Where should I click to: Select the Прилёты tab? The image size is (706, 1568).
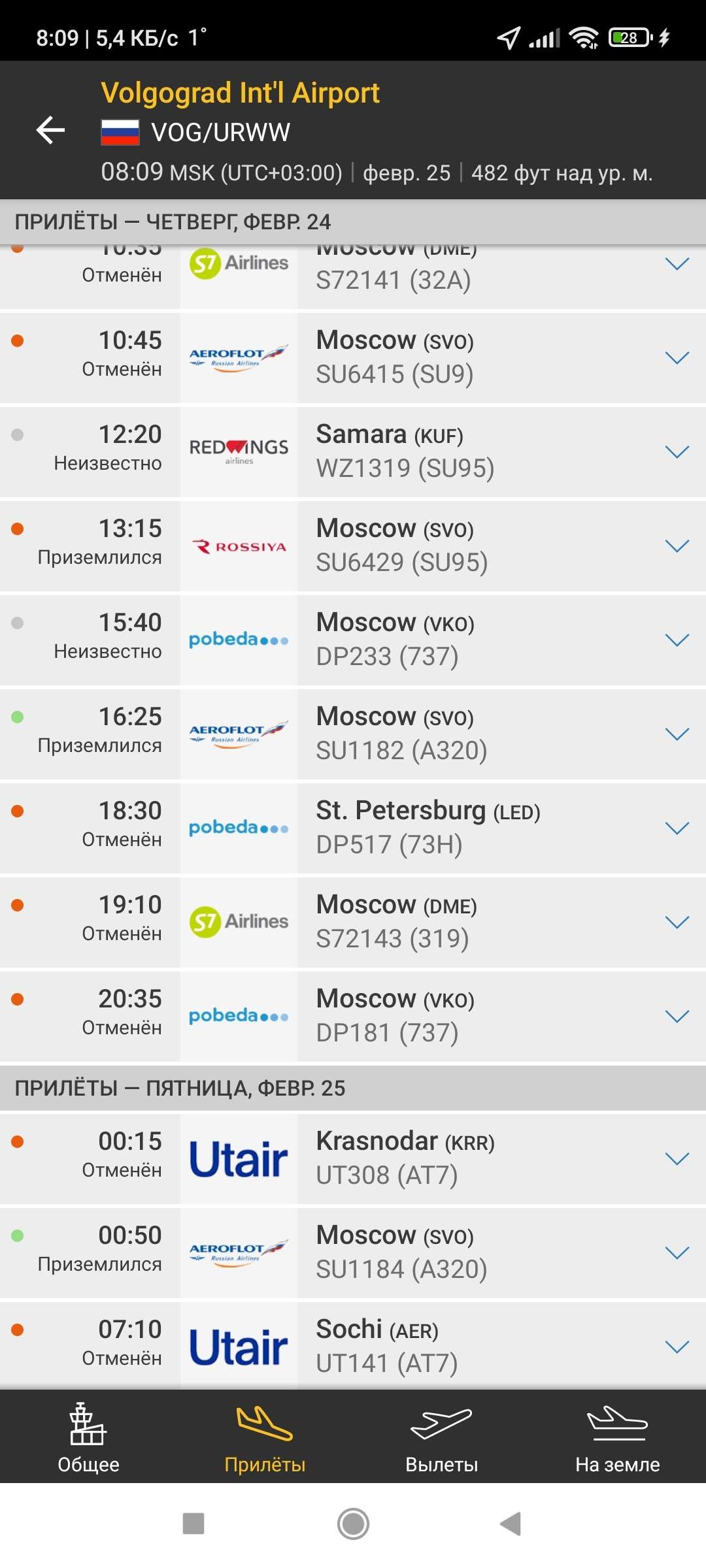coord(265,1437)
